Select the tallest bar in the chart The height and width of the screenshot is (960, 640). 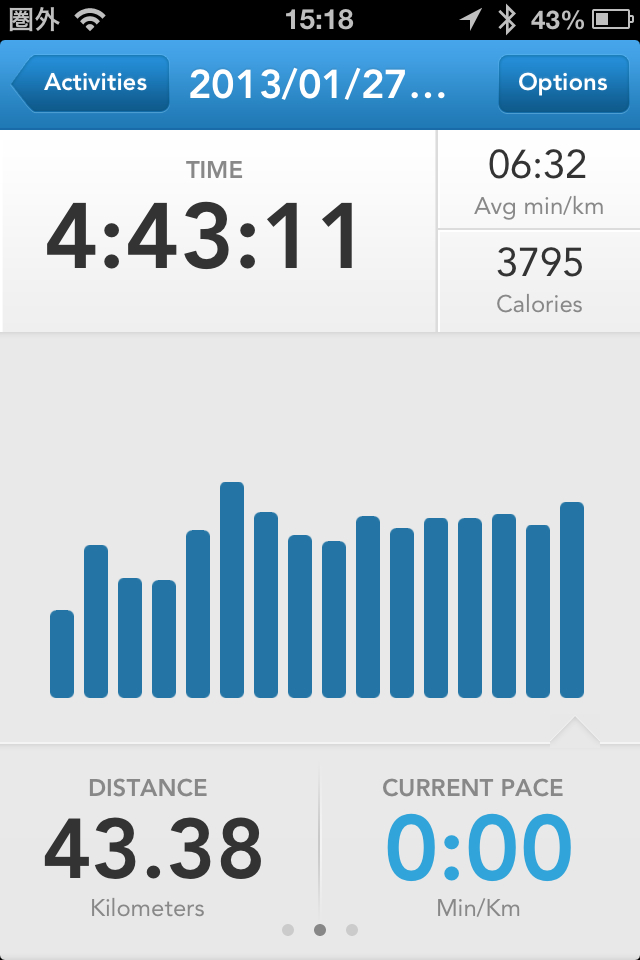tap(232, 590)
